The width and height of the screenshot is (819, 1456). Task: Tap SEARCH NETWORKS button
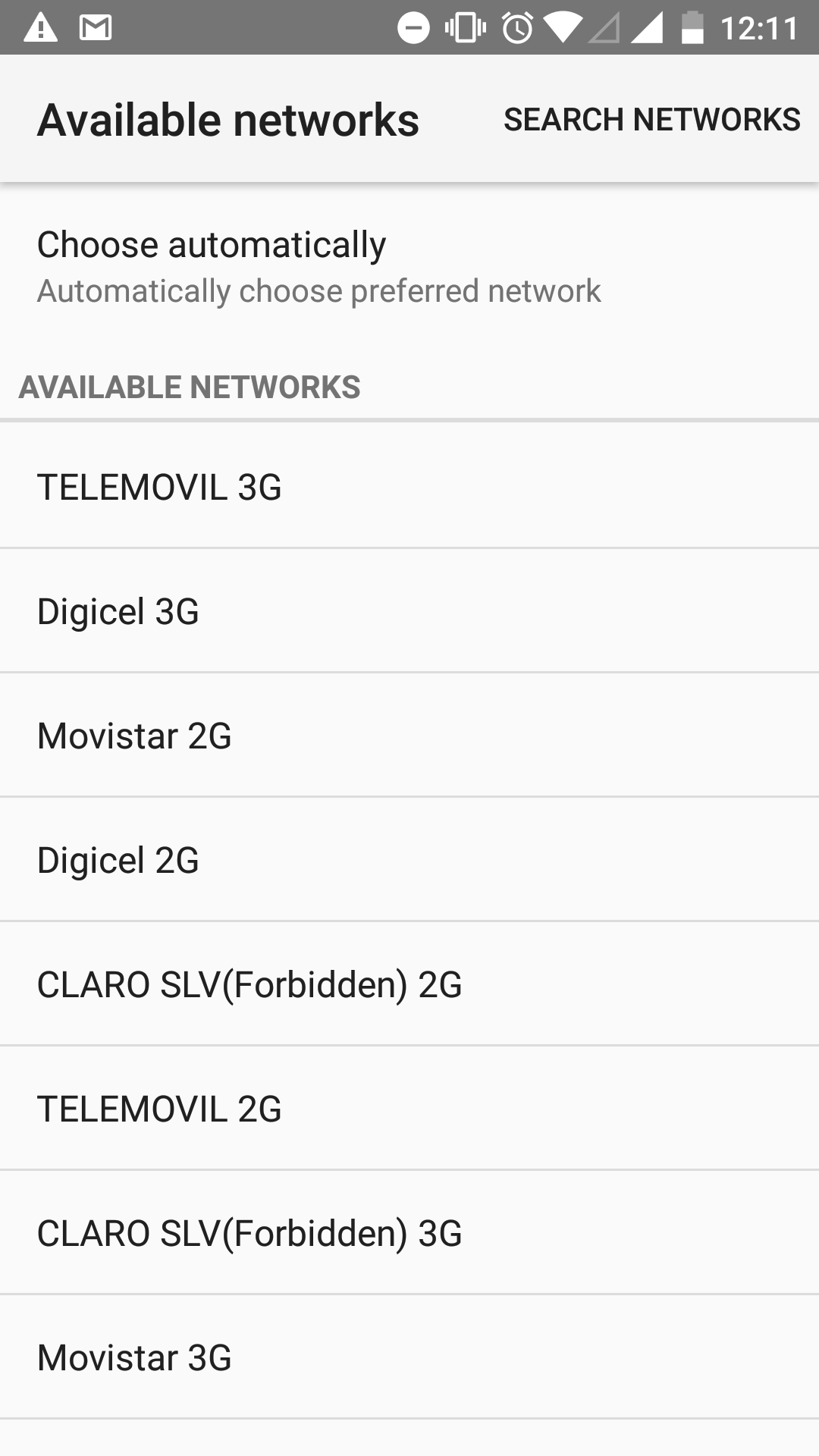point(652,120)
